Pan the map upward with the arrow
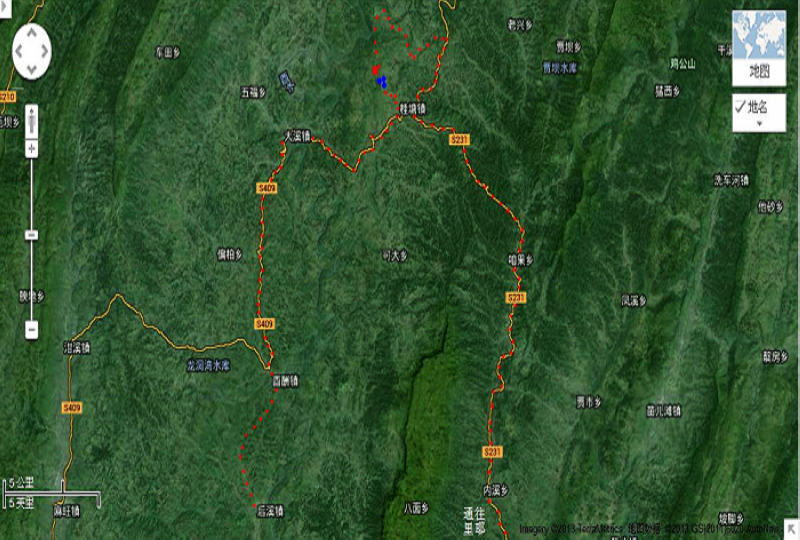The image size is (800, 540). 32,32
